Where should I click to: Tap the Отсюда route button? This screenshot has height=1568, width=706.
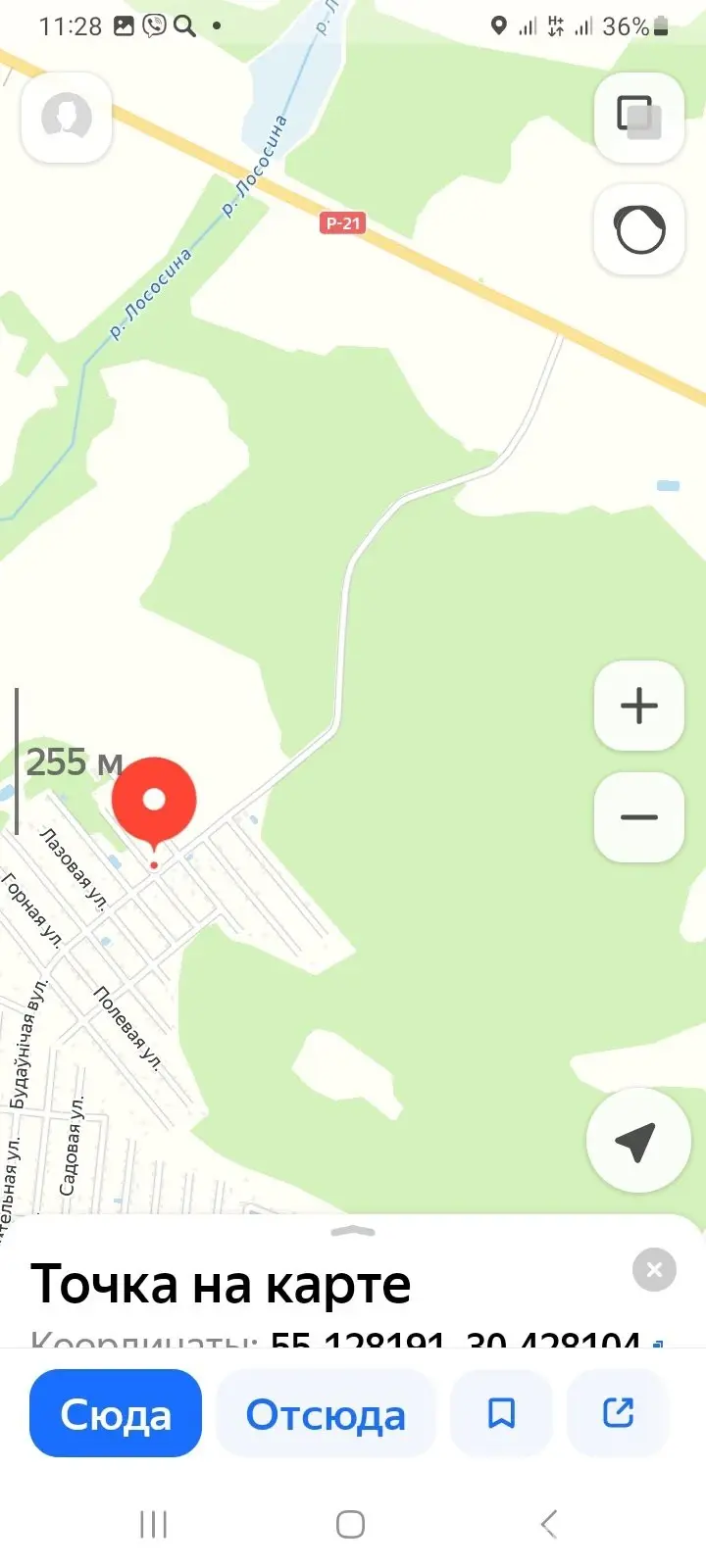(326, 1412)
